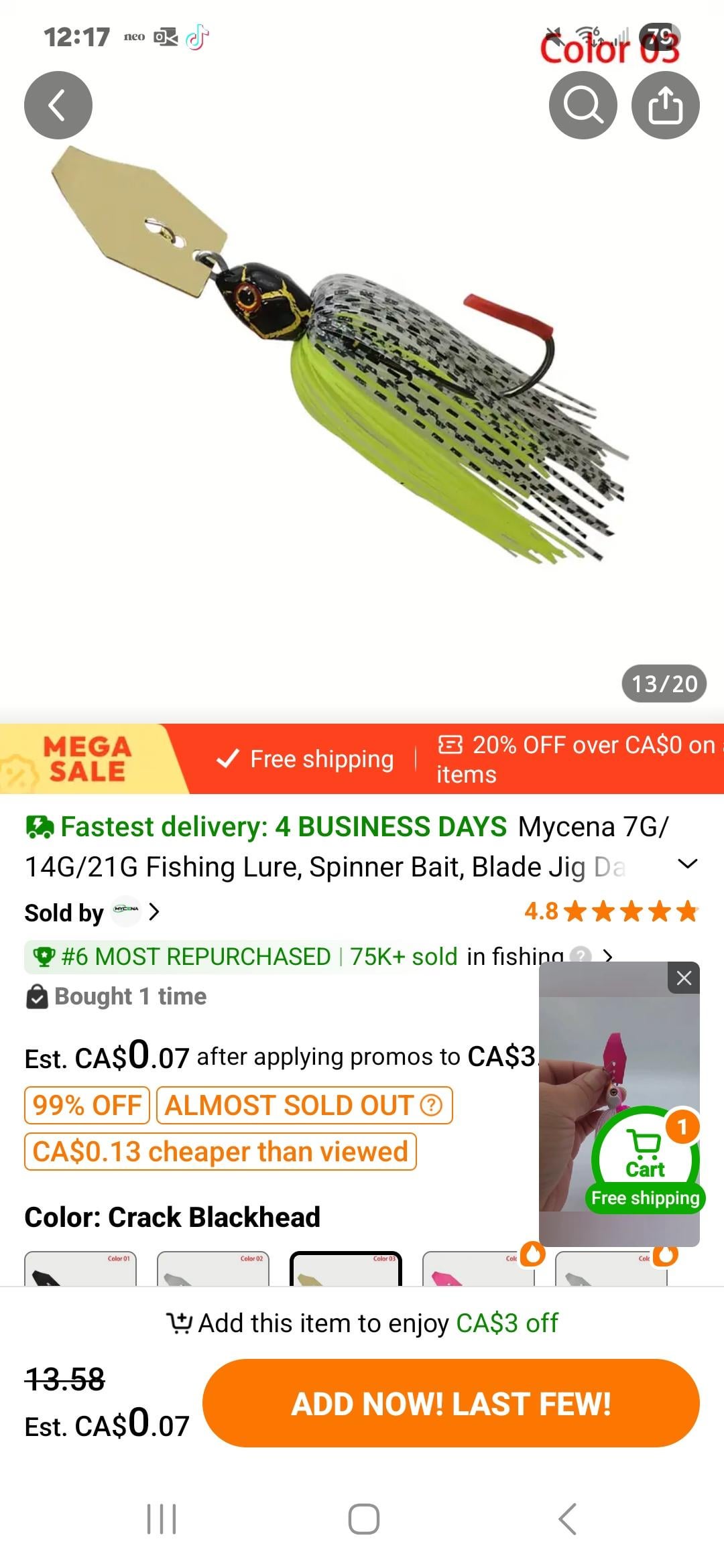Open the 20% OFF coupon banner
The width and height of the screenshot is (724, 1568).
coord(577,759)
